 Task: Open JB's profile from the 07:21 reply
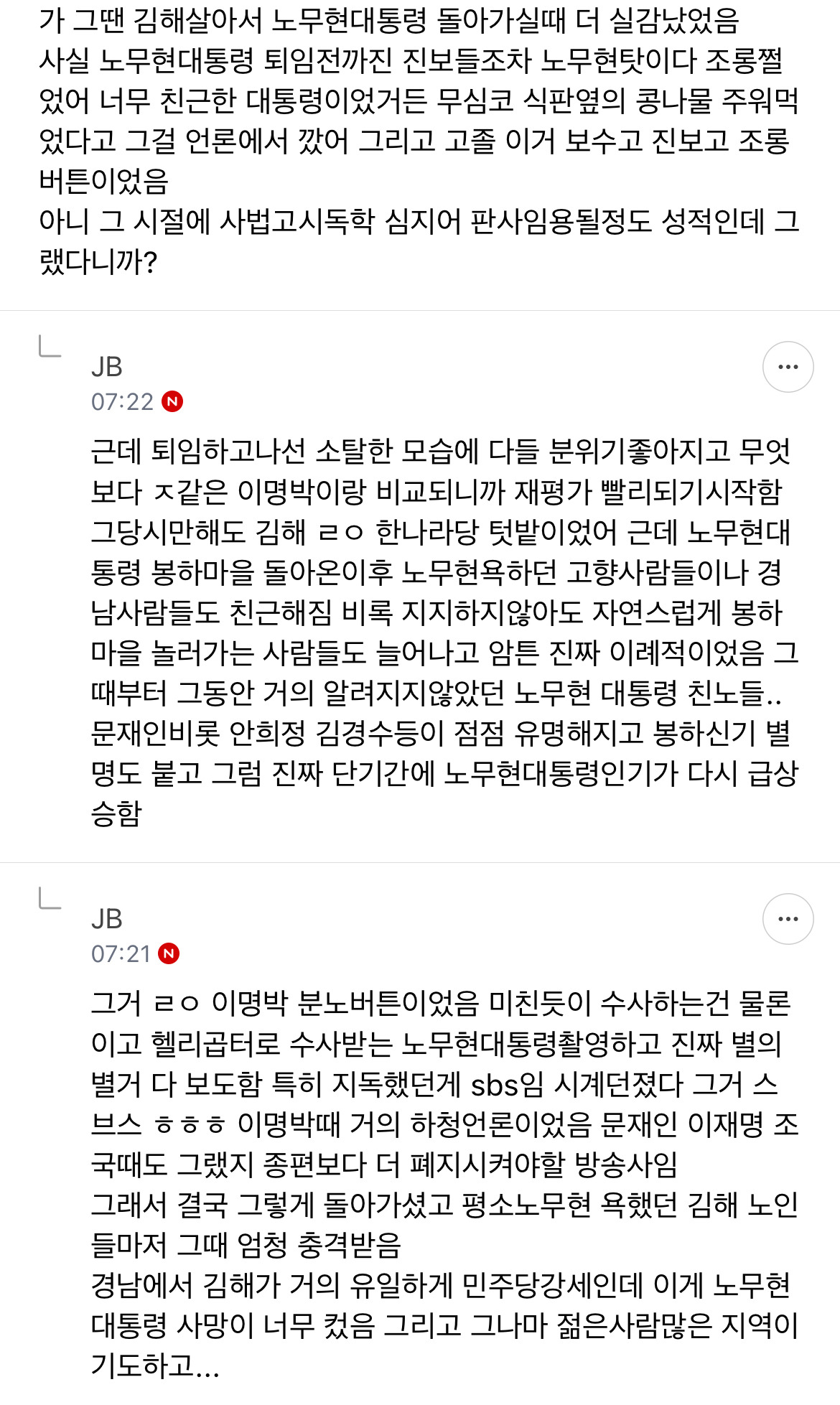pos(107,919)
